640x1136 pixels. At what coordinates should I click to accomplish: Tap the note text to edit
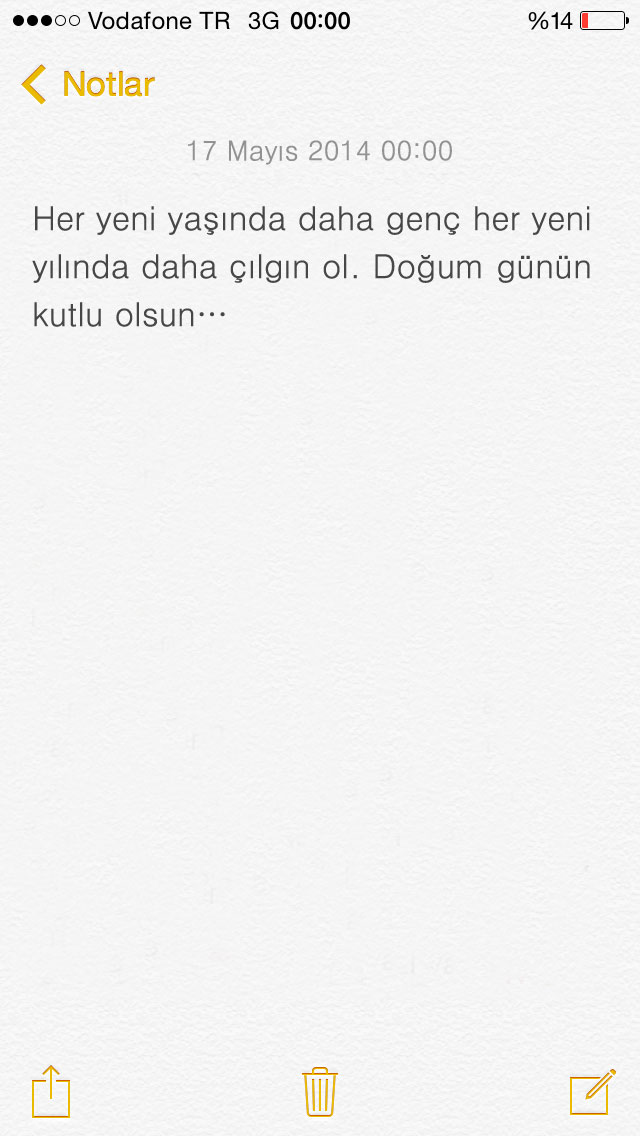click(x=311, y=267)
